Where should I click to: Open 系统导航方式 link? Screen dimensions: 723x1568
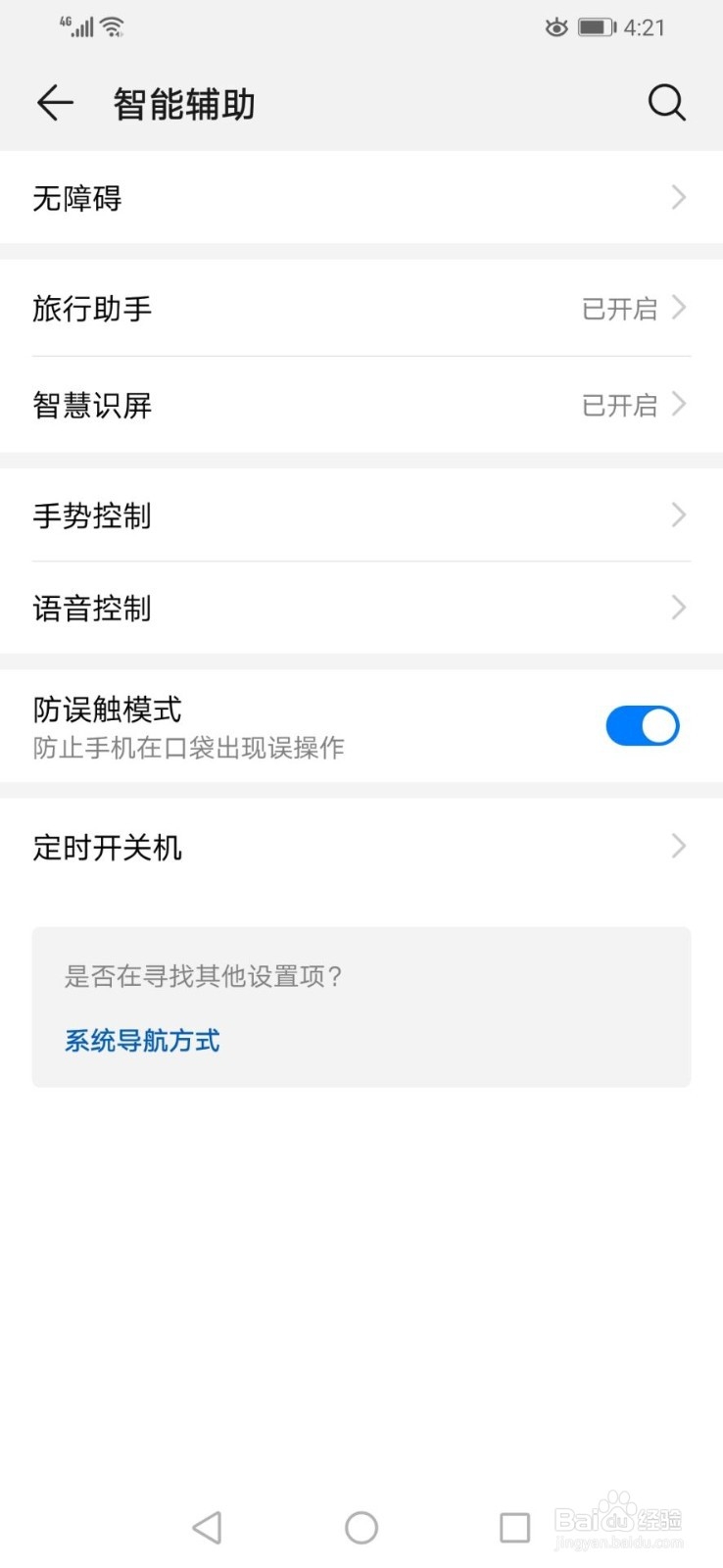[x=141, y=1041]
